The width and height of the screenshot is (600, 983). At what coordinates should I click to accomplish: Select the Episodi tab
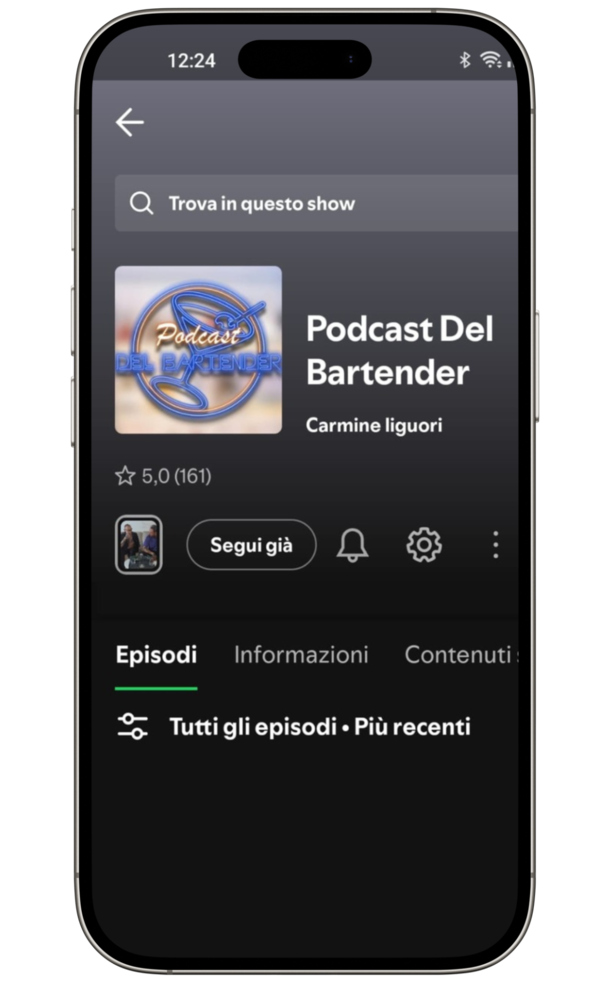[156, 655]
